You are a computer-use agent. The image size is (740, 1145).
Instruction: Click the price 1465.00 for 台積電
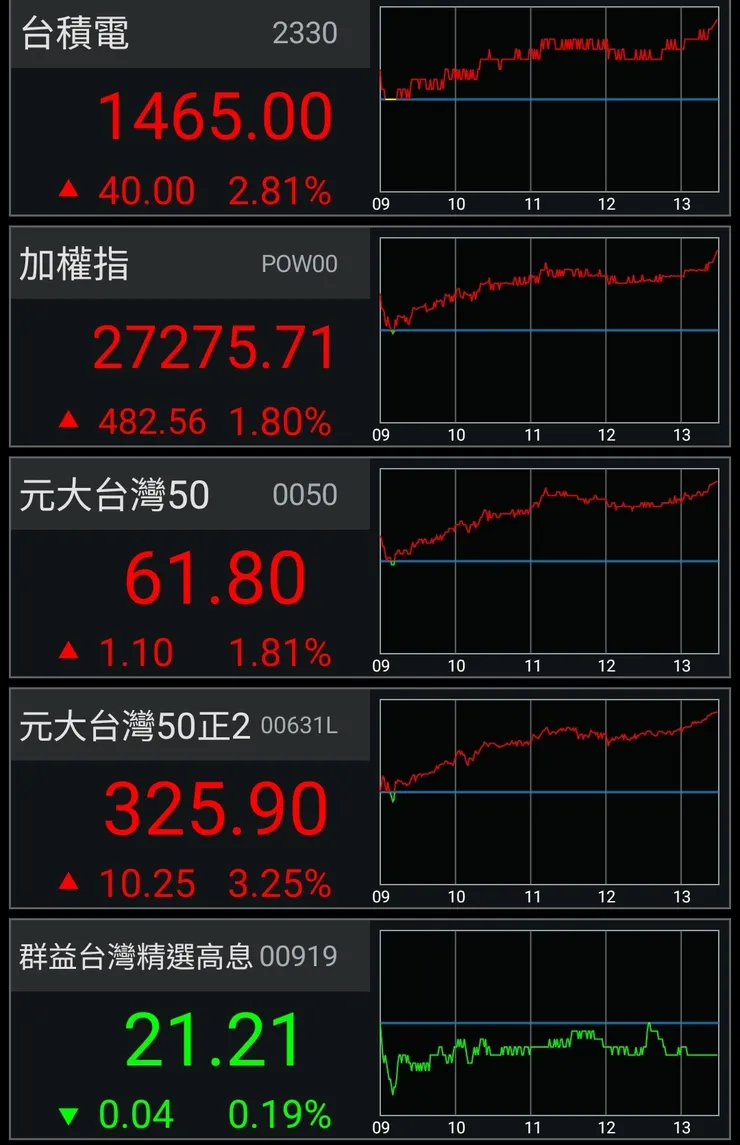[x=214, y=114]
